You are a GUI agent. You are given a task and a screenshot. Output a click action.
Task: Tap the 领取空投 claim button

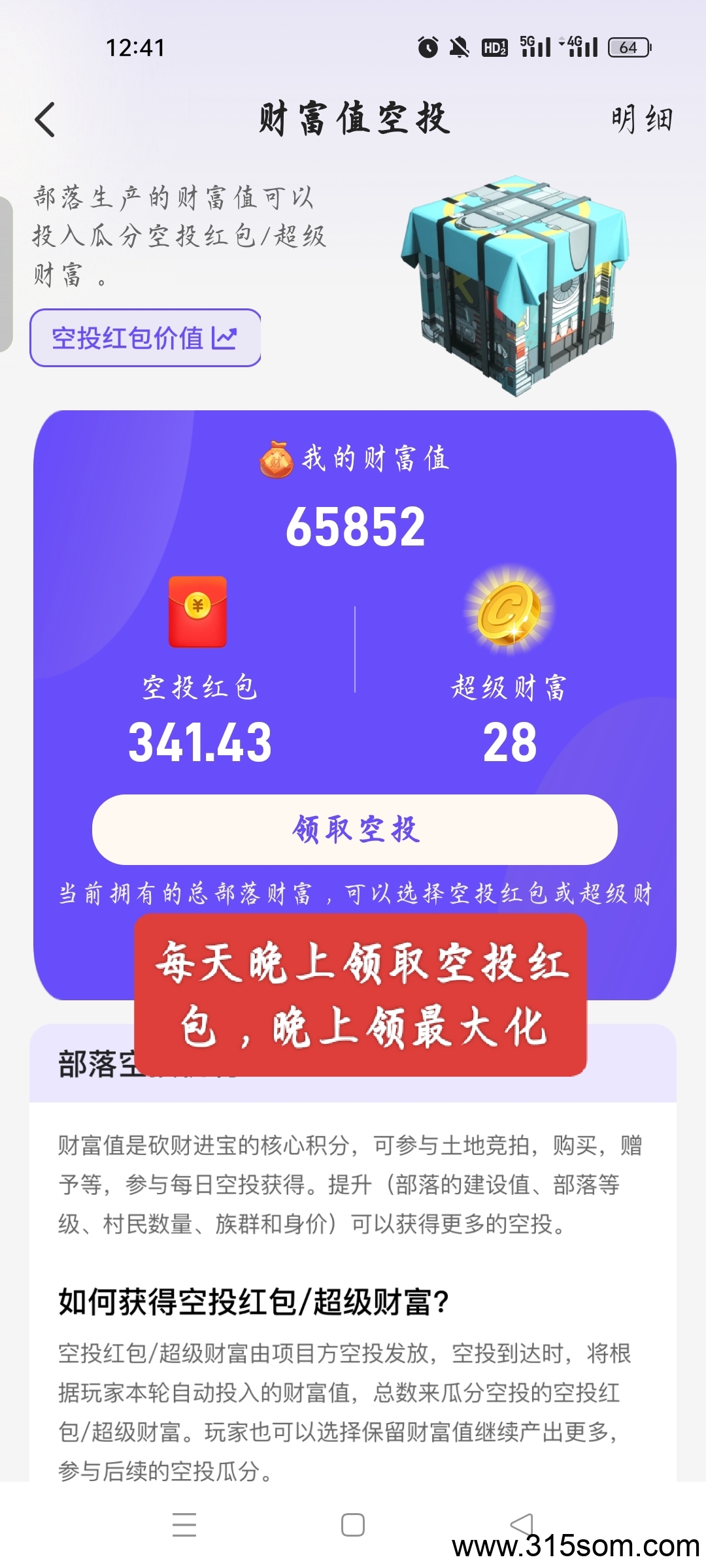pos(354,829)
